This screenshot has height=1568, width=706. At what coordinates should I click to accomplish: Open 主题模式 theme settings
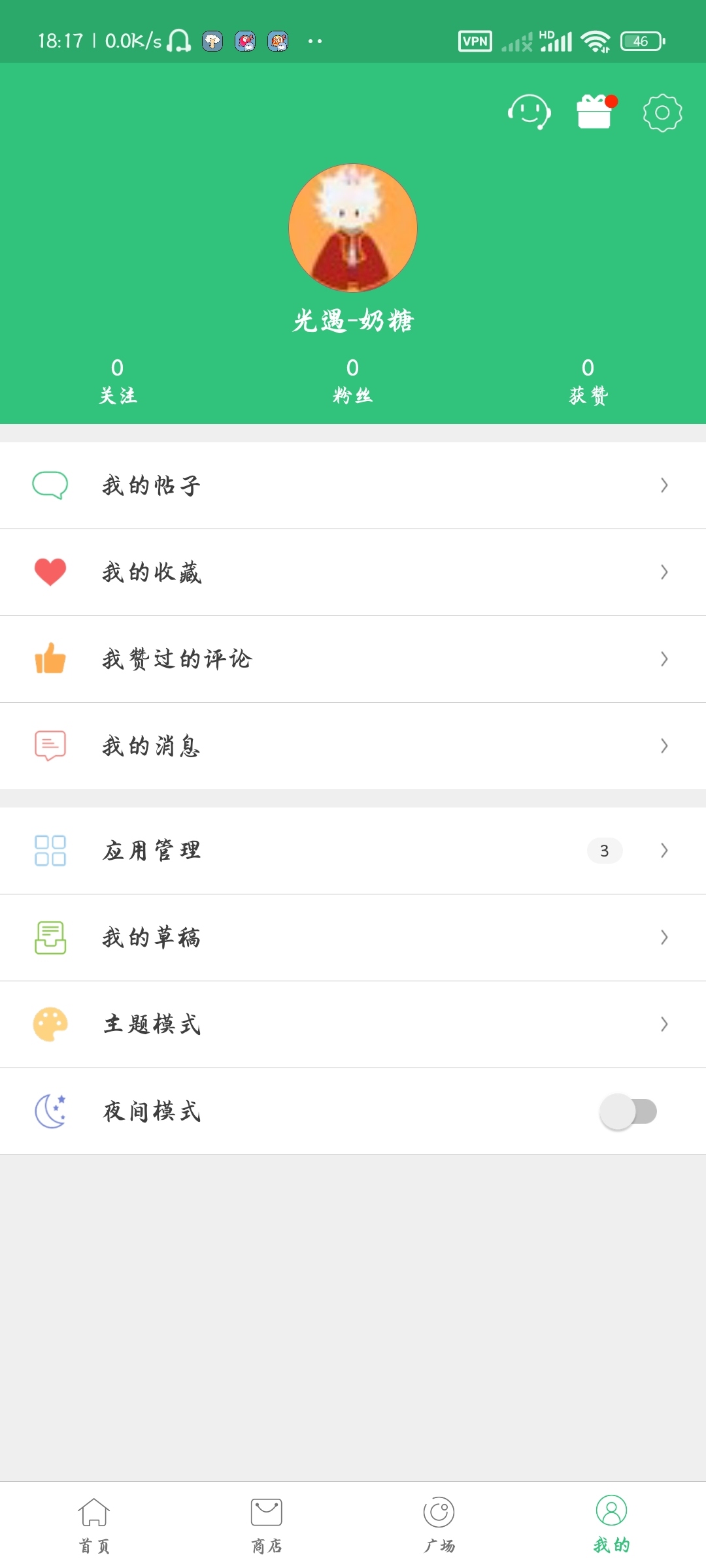point(353,1024)
